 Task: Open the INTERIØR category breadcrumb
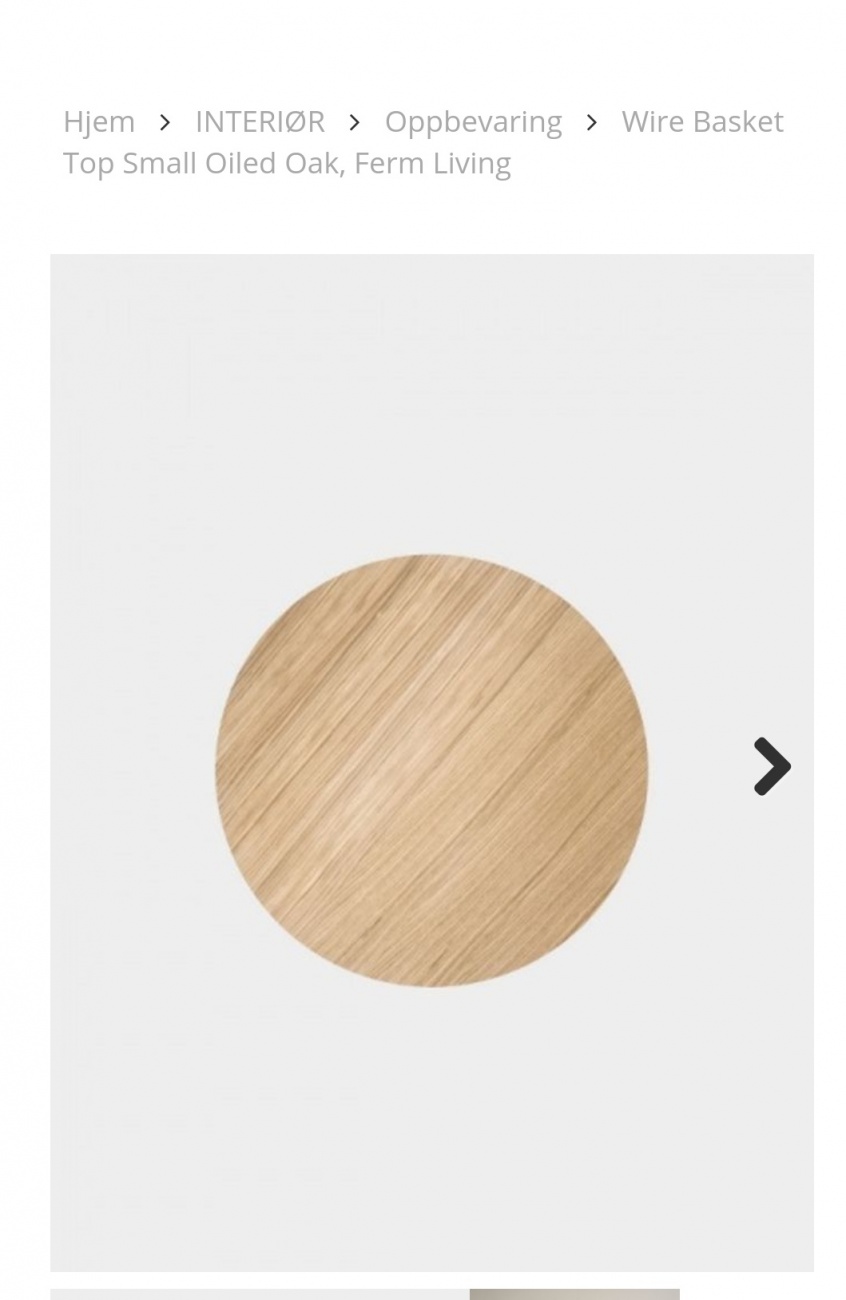(259, 122)
